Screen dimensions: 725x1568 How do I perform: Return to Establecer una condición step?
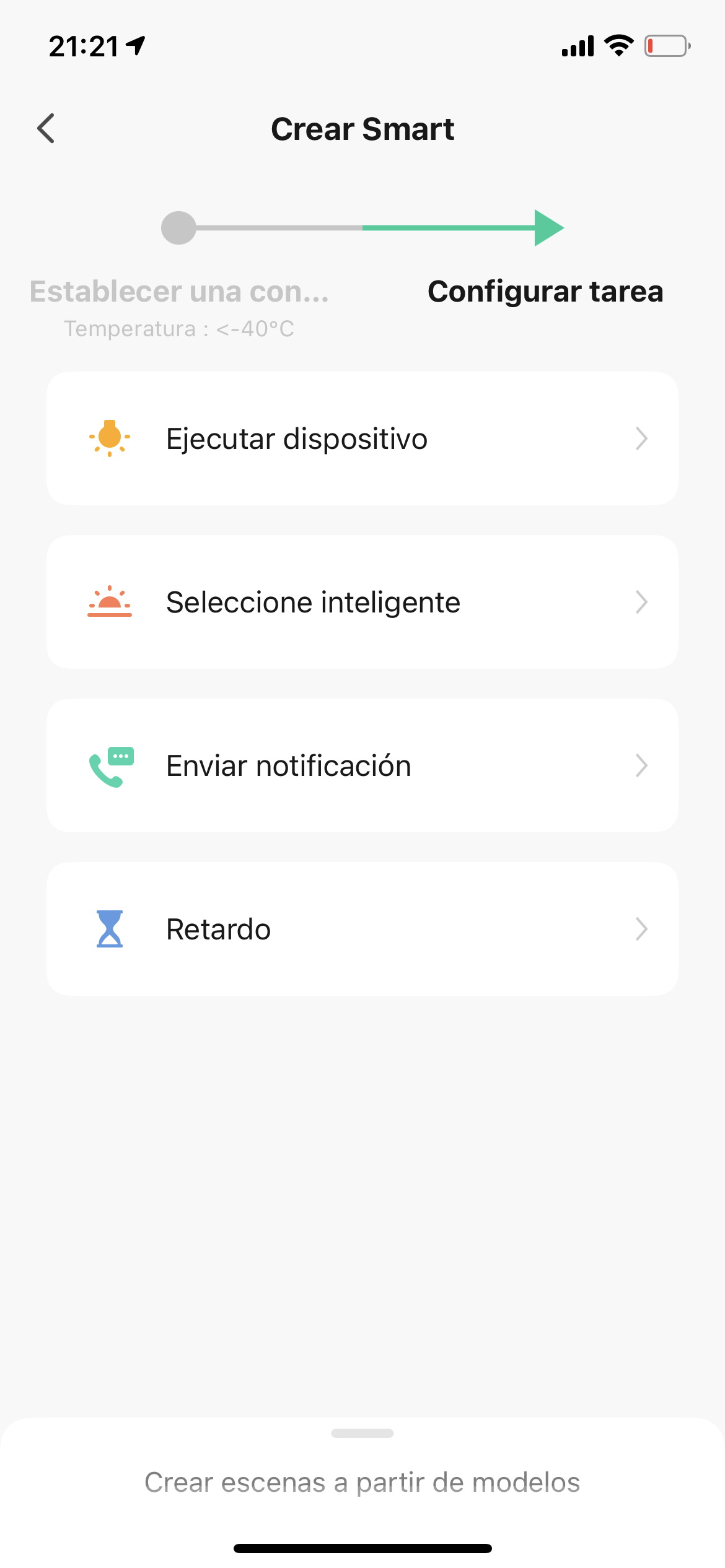click(179, 291)
